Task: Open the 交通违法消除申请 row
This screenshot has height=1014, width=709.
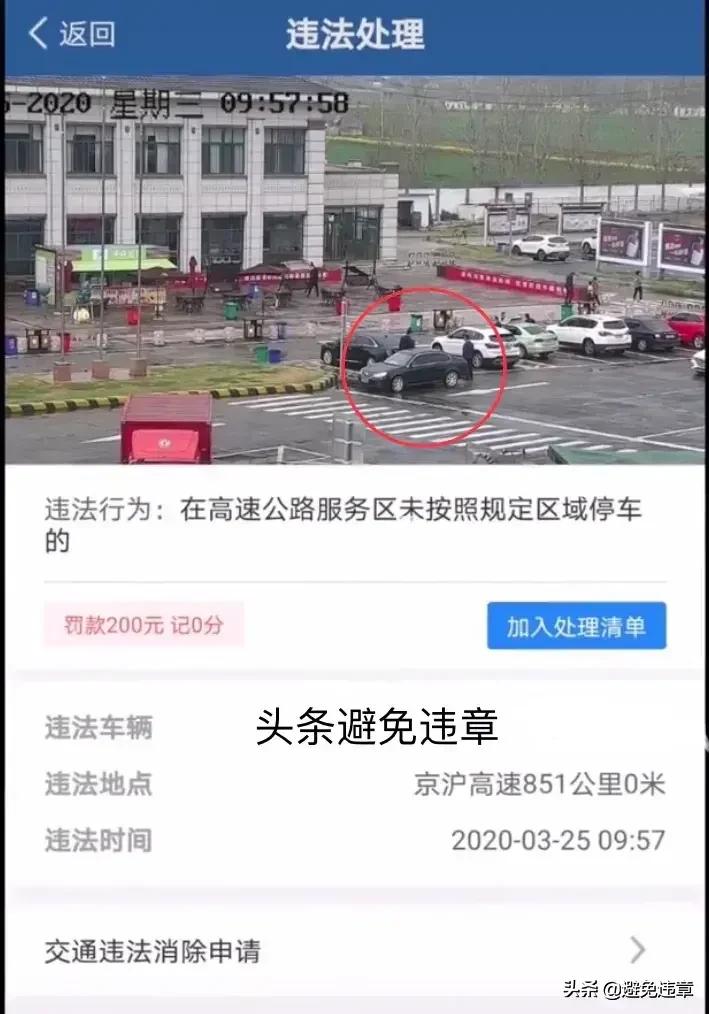Action: click(x=354, y=950)
